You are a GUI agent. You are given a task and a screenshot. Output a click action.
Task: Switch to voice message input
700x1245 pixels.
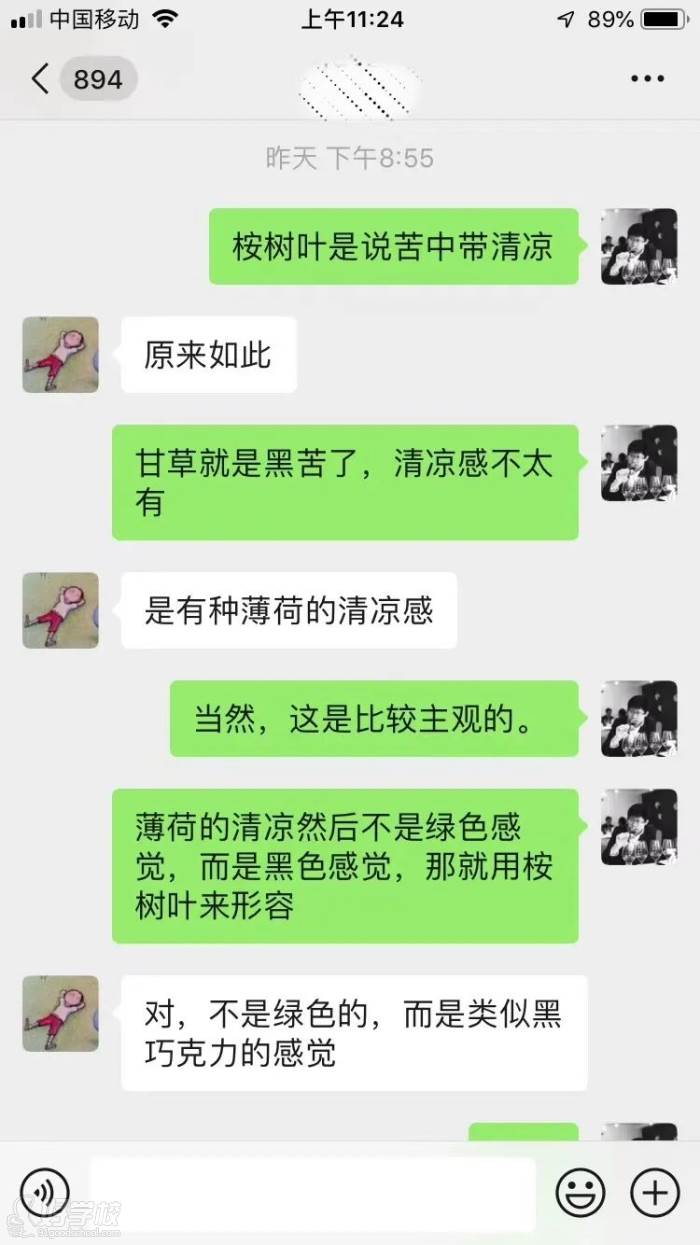45,1192
